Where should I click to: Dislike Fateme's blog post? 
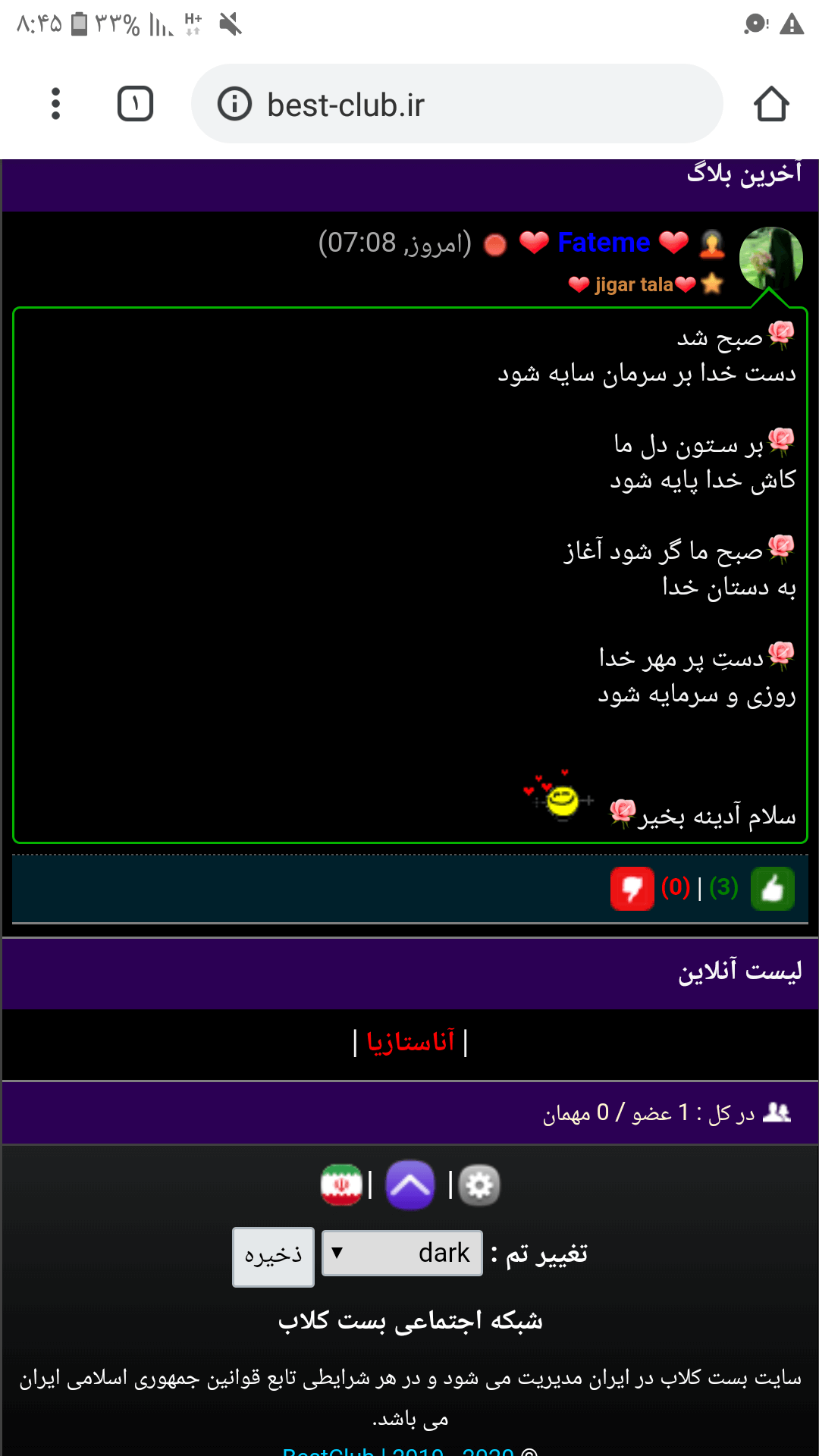pyautogui.click(x=632, y=888)
